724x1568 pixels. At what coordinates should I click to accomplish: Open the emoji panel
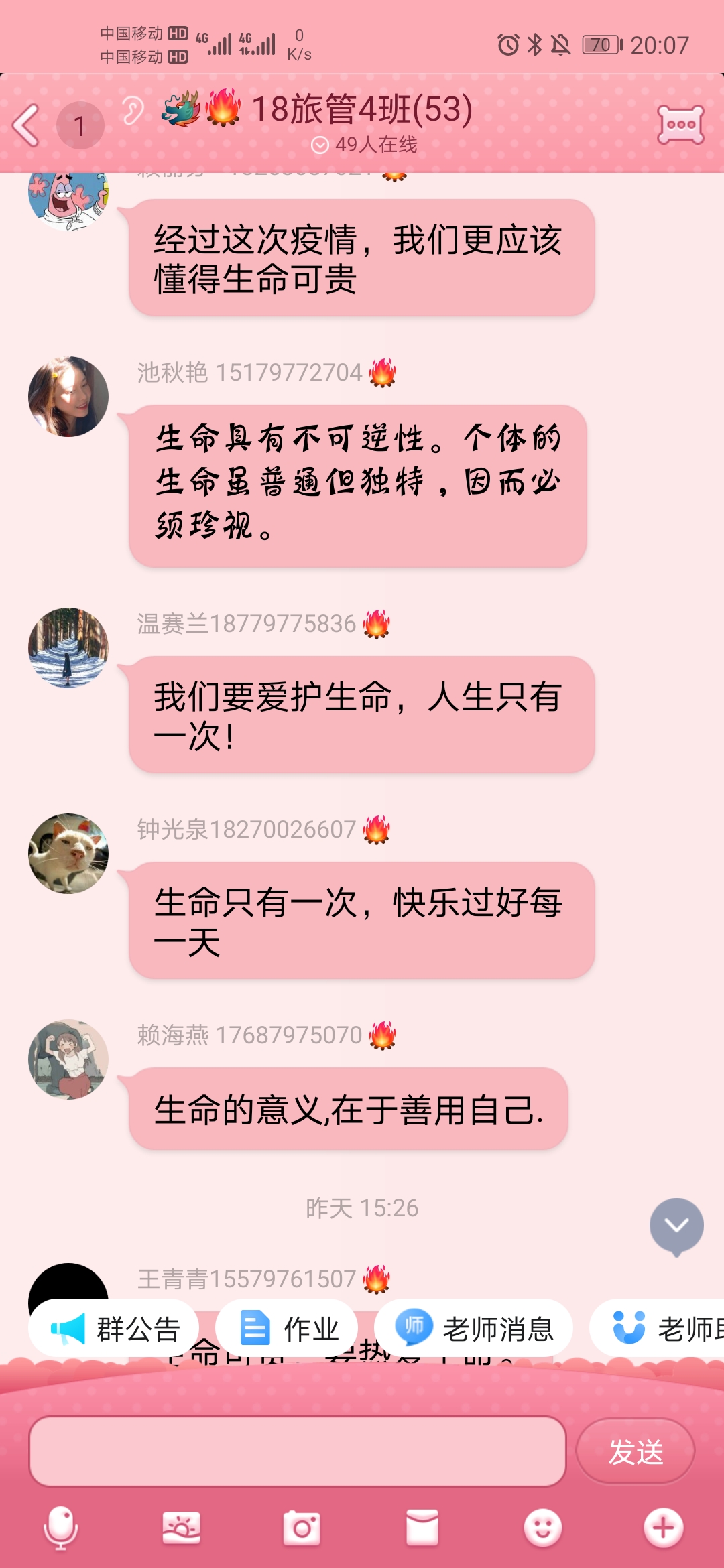542,1528
